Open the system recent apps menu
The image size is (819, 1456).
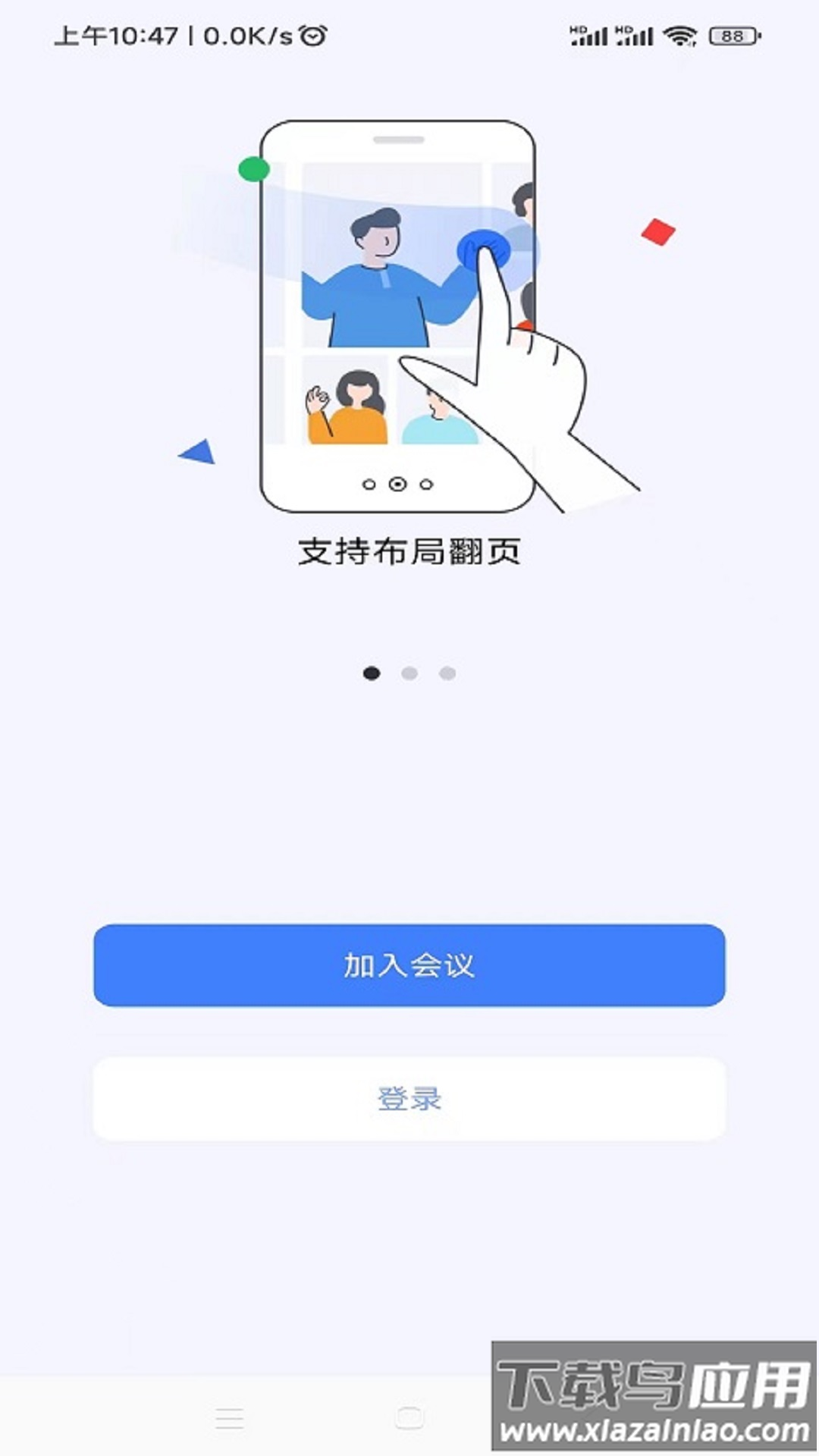(x=229, y=1417)
